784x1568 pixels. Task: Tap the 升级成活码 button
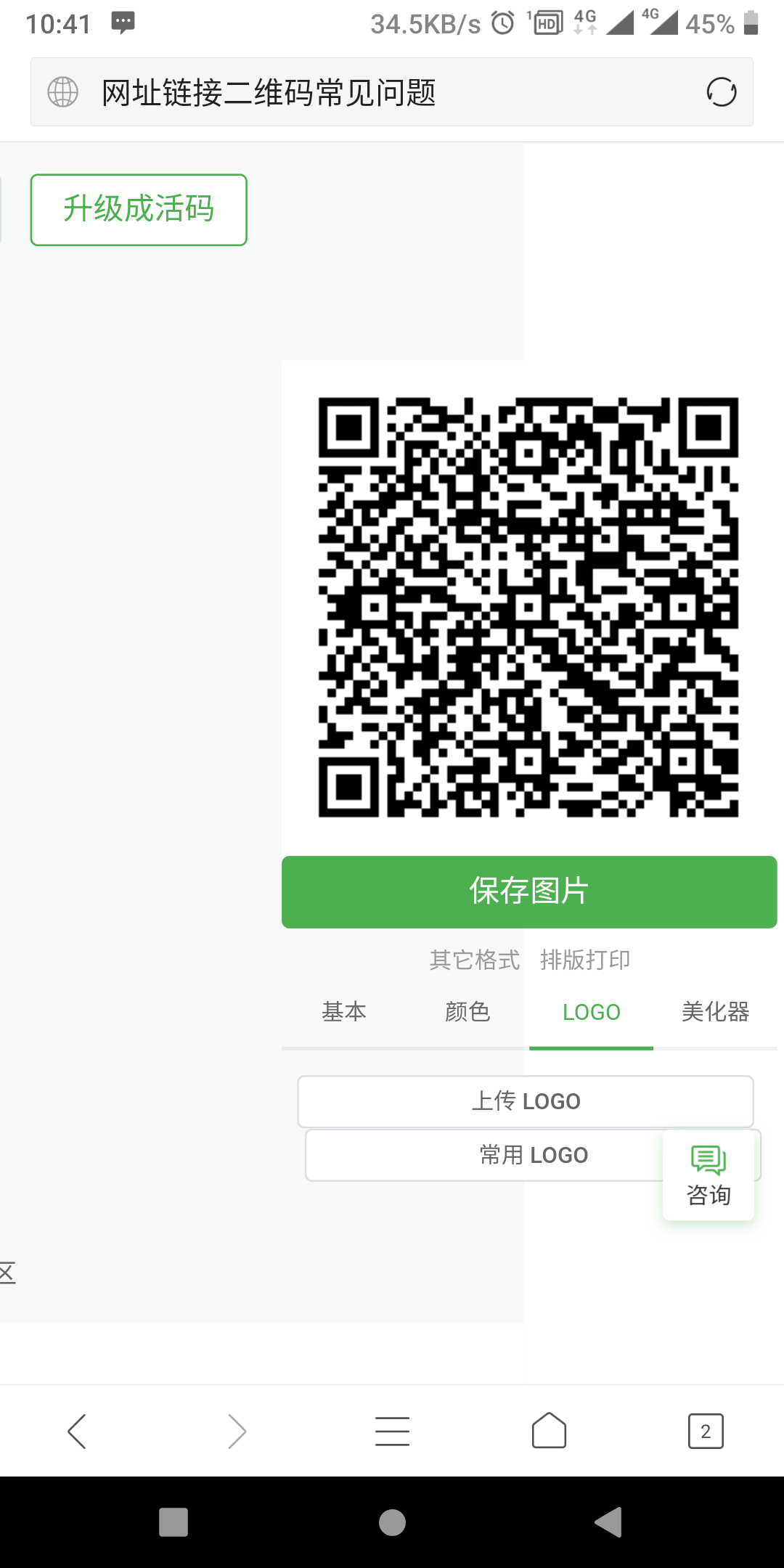pyautogui.click(x=139, y=210)
